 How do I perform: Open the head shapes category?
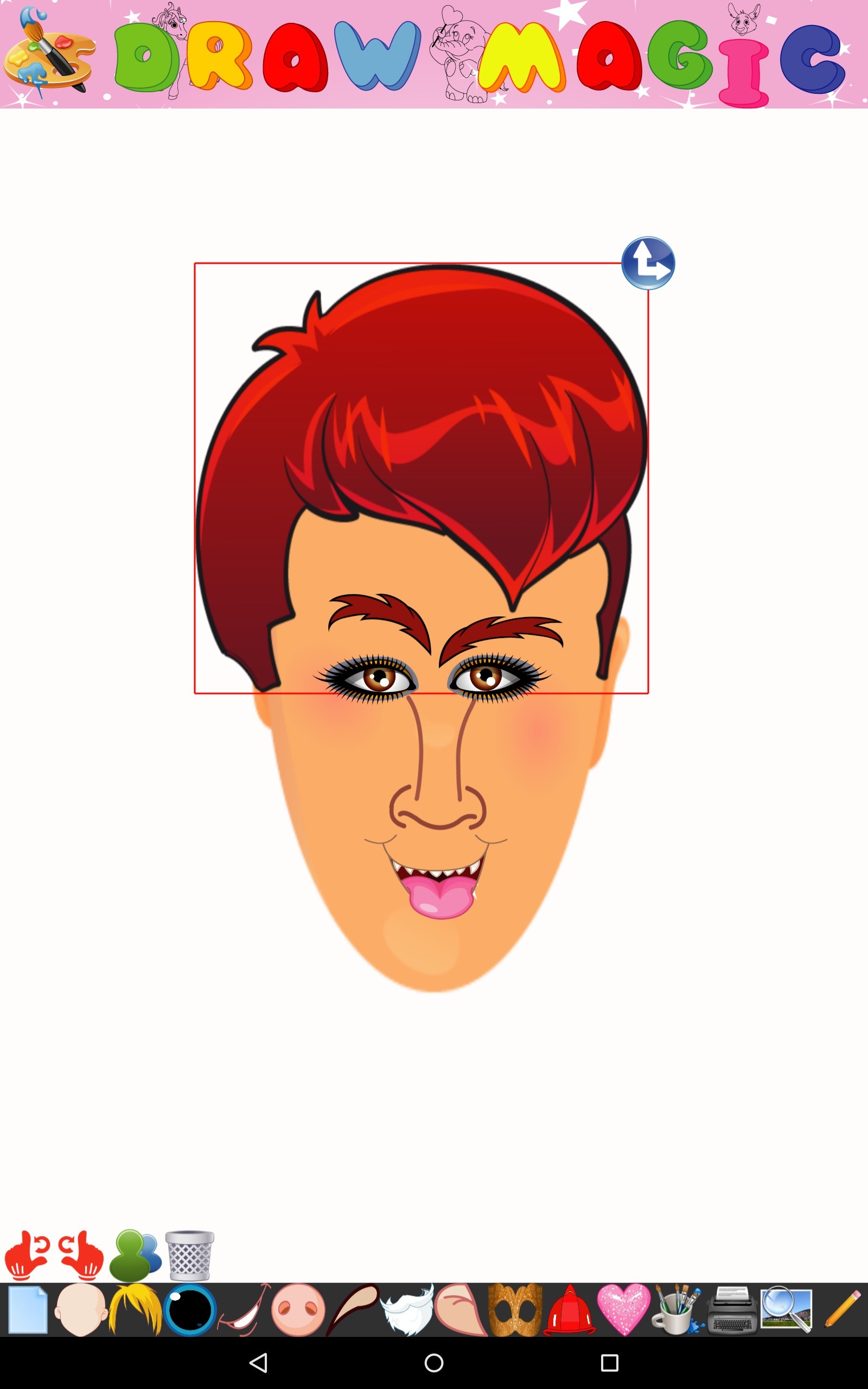click(81, 1309)
